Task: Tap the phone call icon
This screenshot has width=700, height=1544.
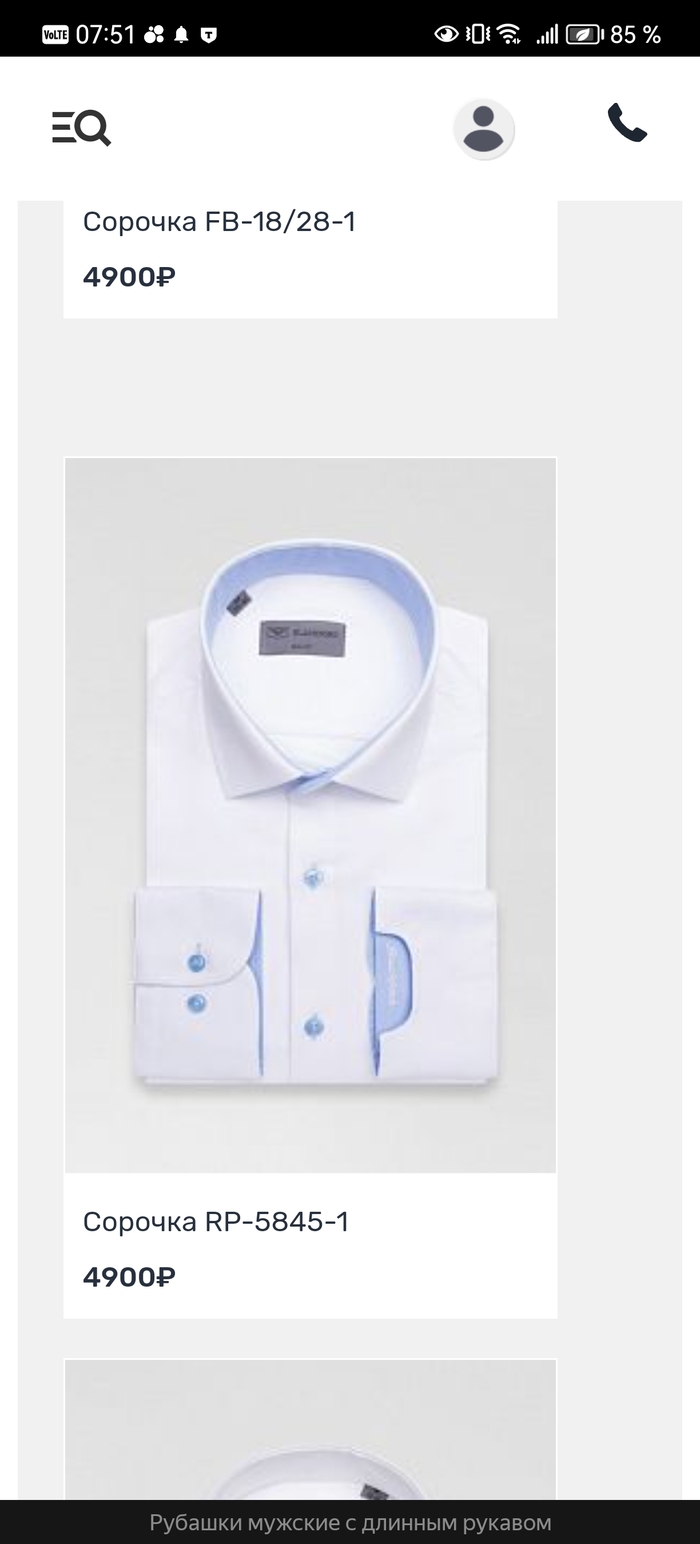Action: [x=627, y=124]
